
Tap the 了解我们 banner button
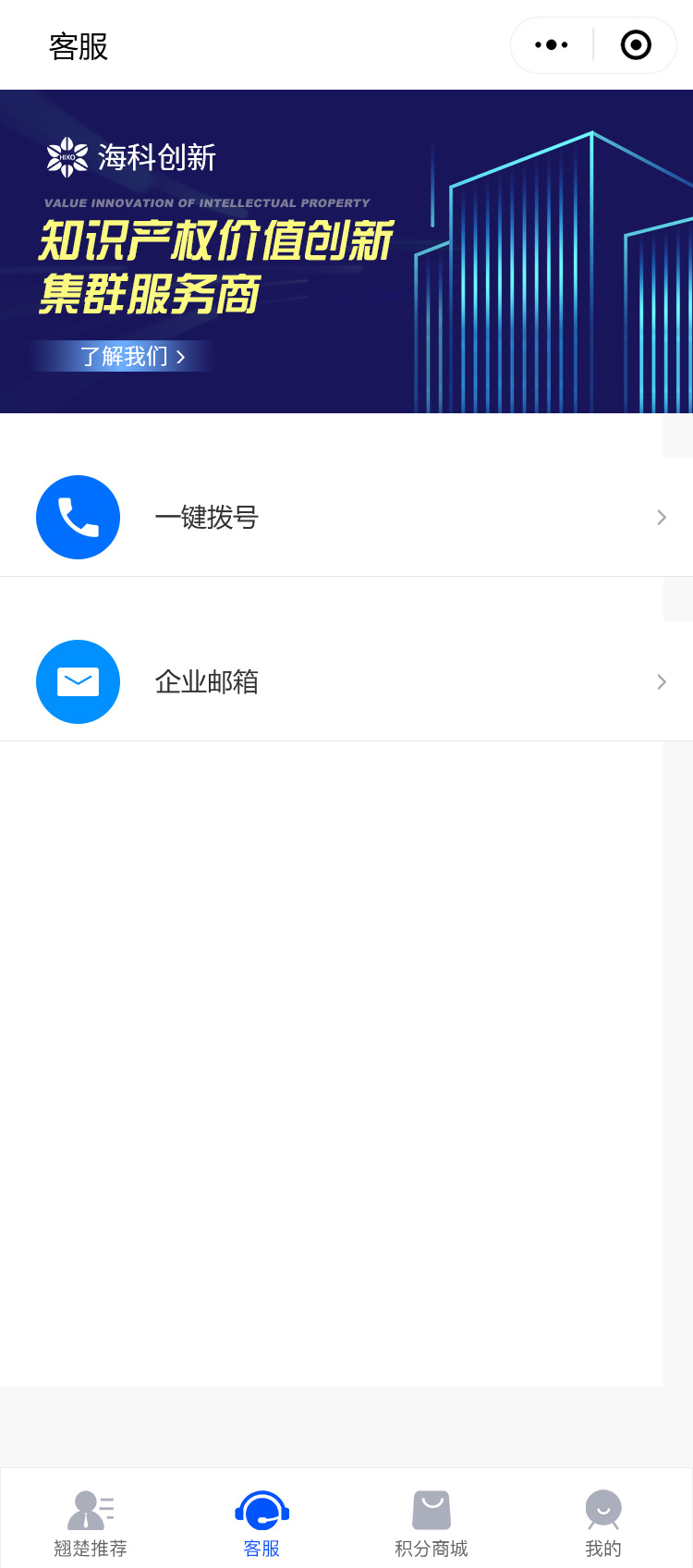point(132,356)
